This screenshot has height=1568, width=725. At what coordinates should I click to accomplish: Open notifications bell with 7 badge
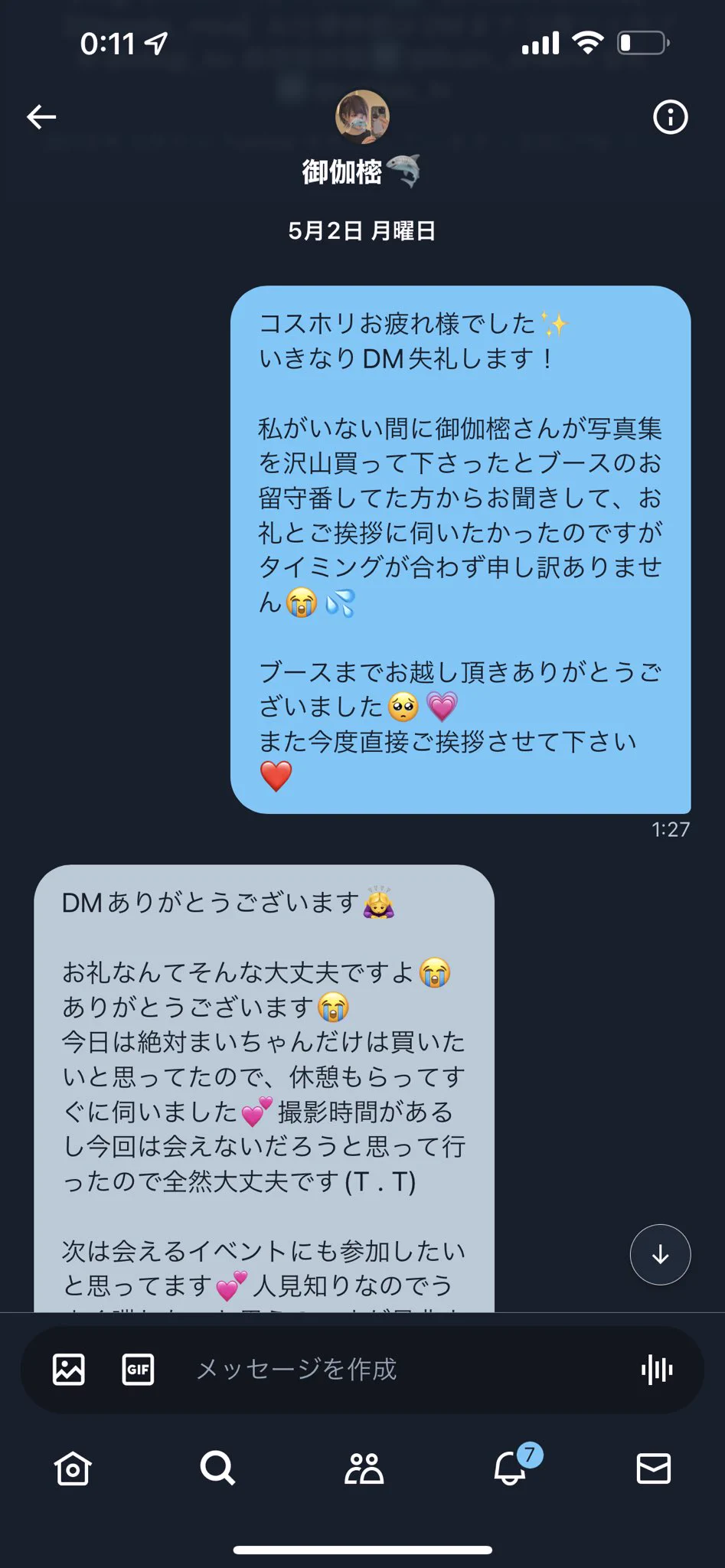pos(511,1468)
